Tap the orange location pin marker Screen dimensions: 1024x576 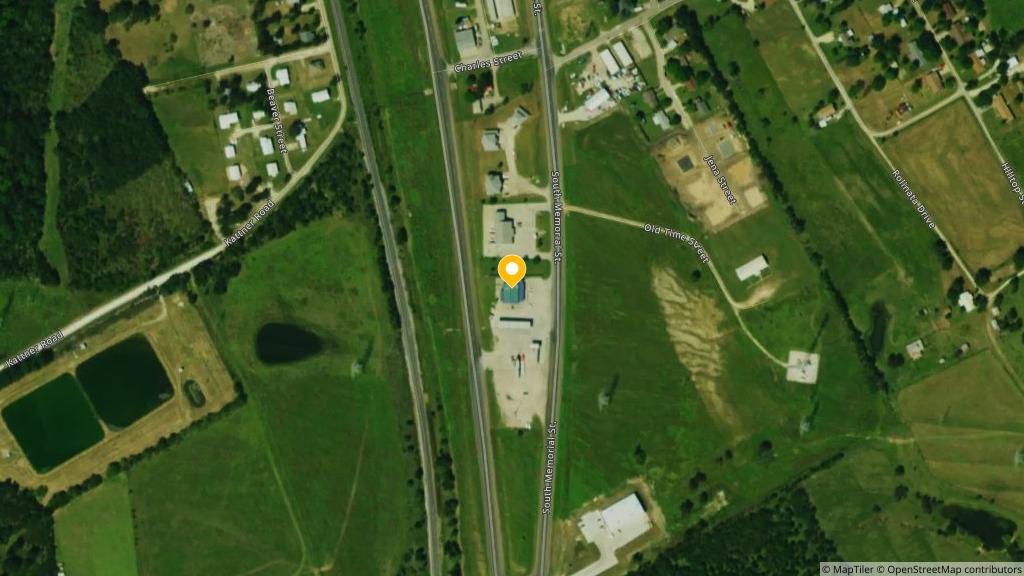(512, 271)
